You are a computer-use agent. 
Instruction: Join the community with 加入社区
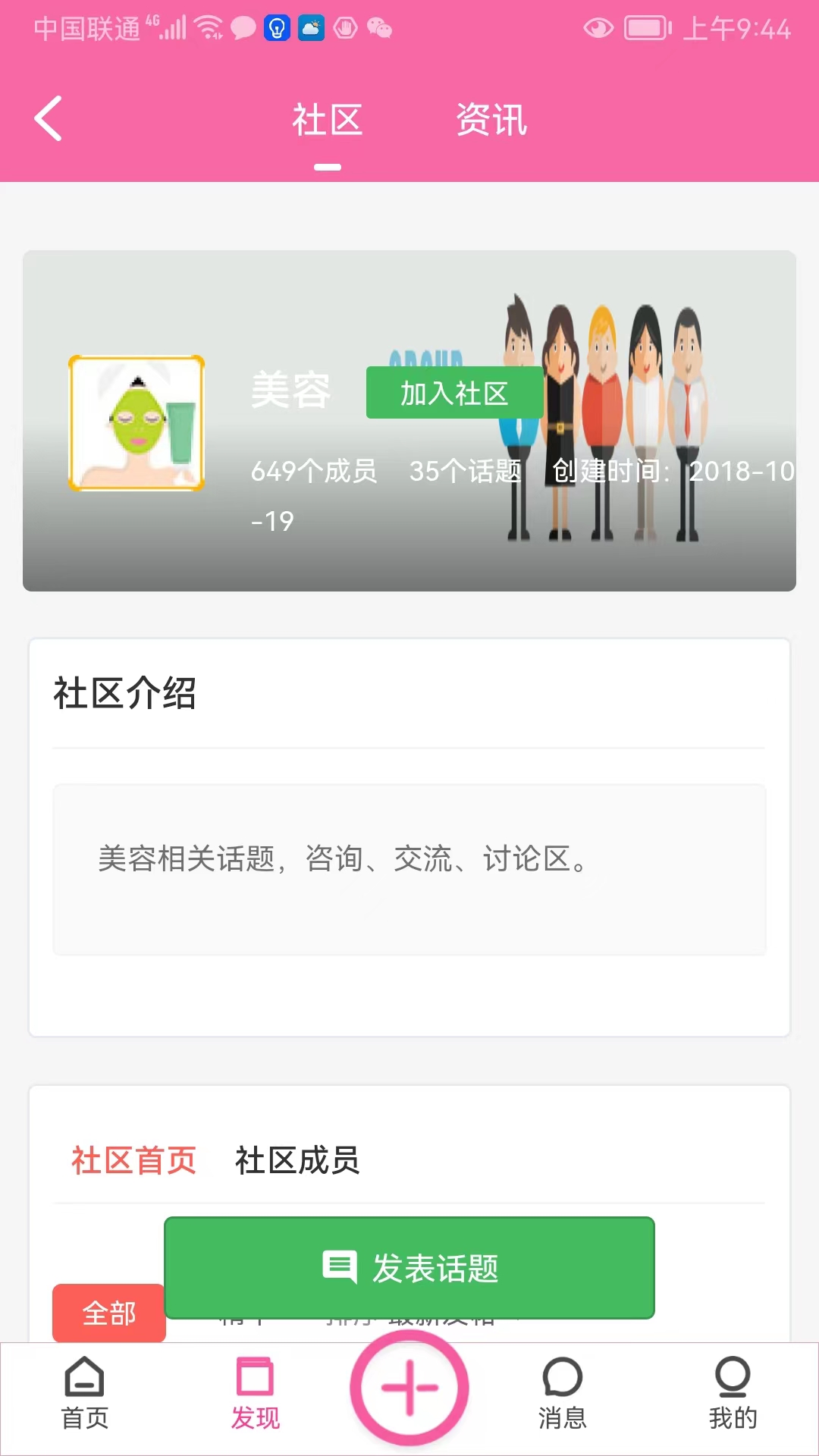pyautogui.click(x=454, y=393)
